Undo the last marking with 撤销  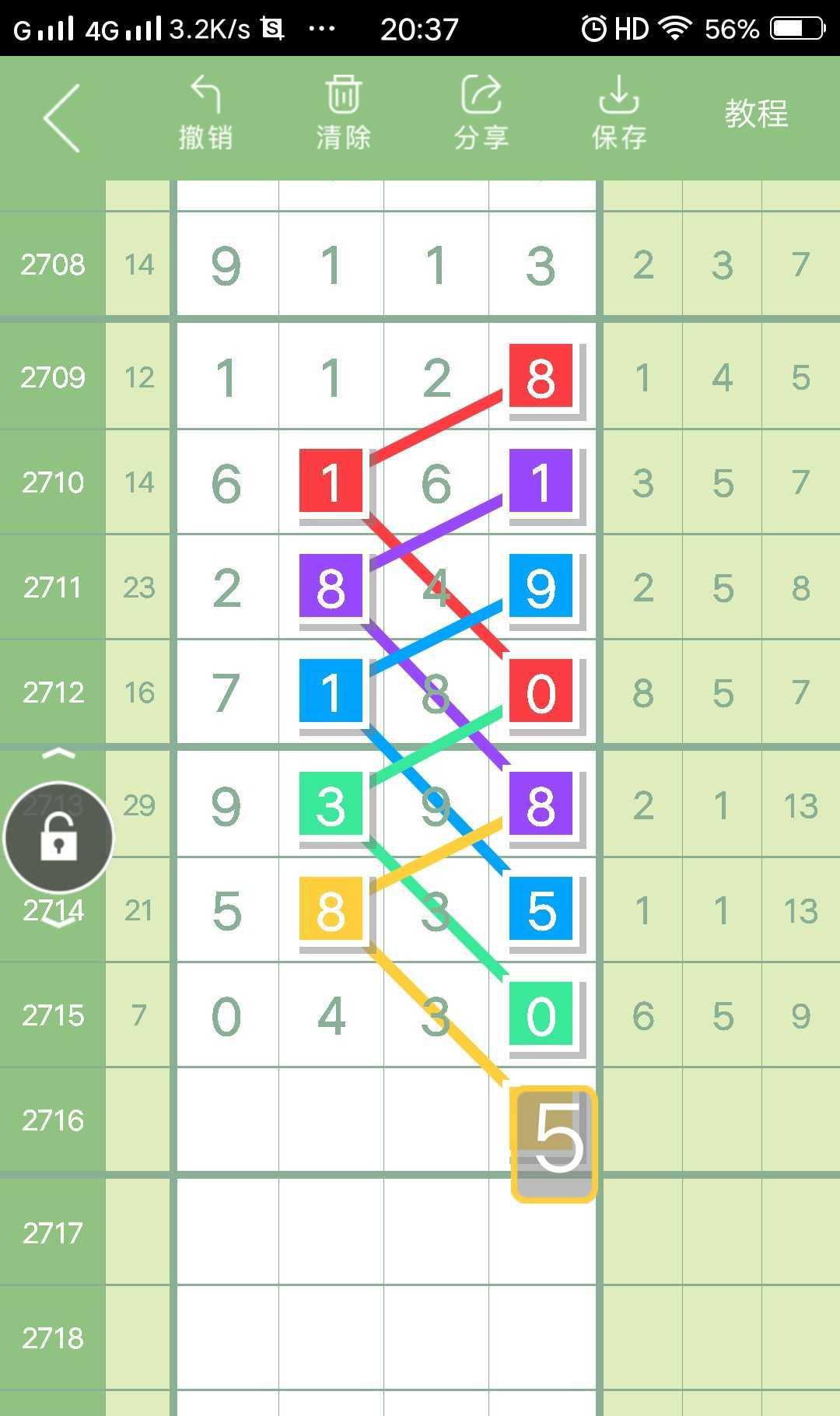point(205,114)
